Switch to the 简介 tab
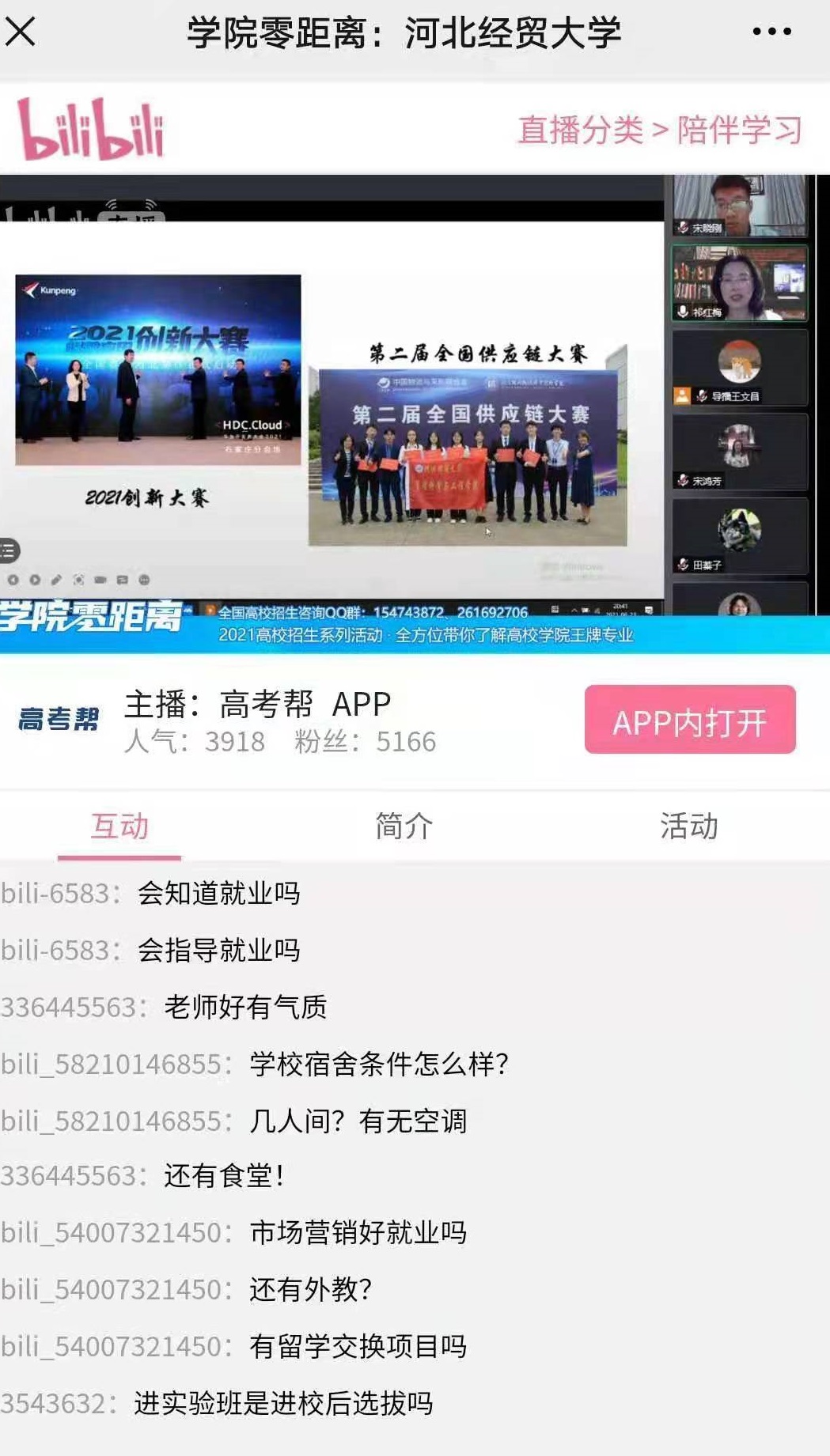The width and height of the screenshot is (830, 1456). pos(404,826)
